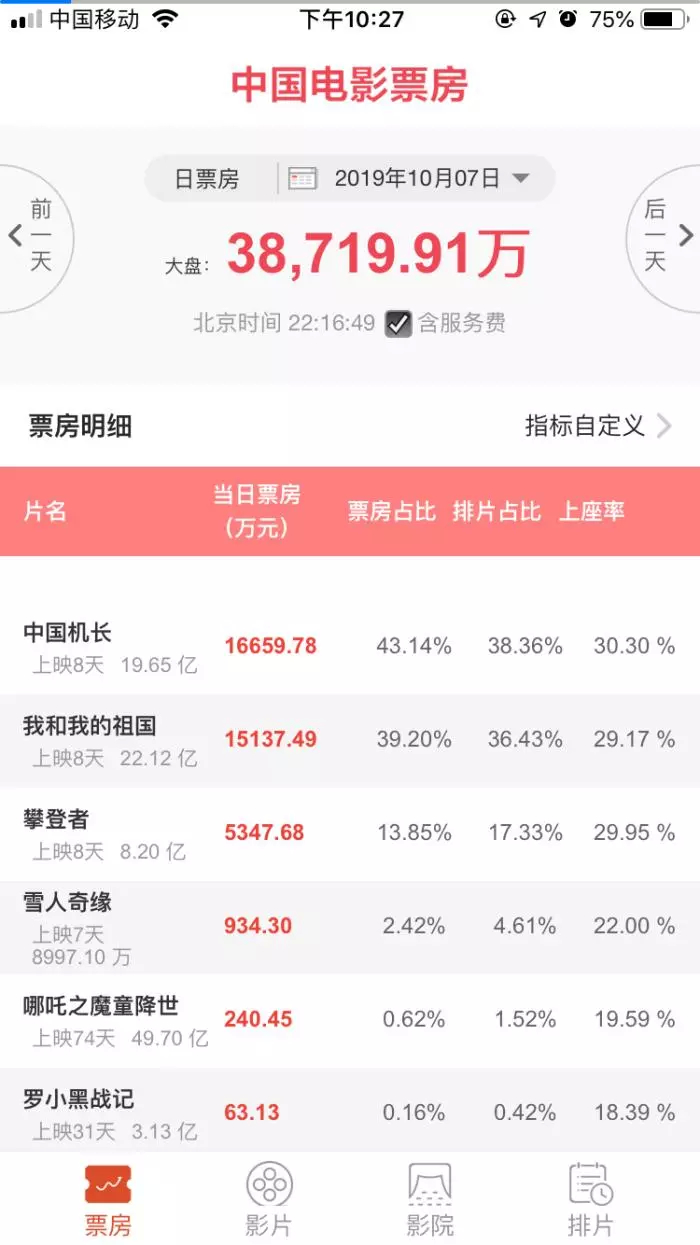This screenshot has height=1245, width=700.
Task: Go to the next day (后一天)
Action: coord(665,236)
